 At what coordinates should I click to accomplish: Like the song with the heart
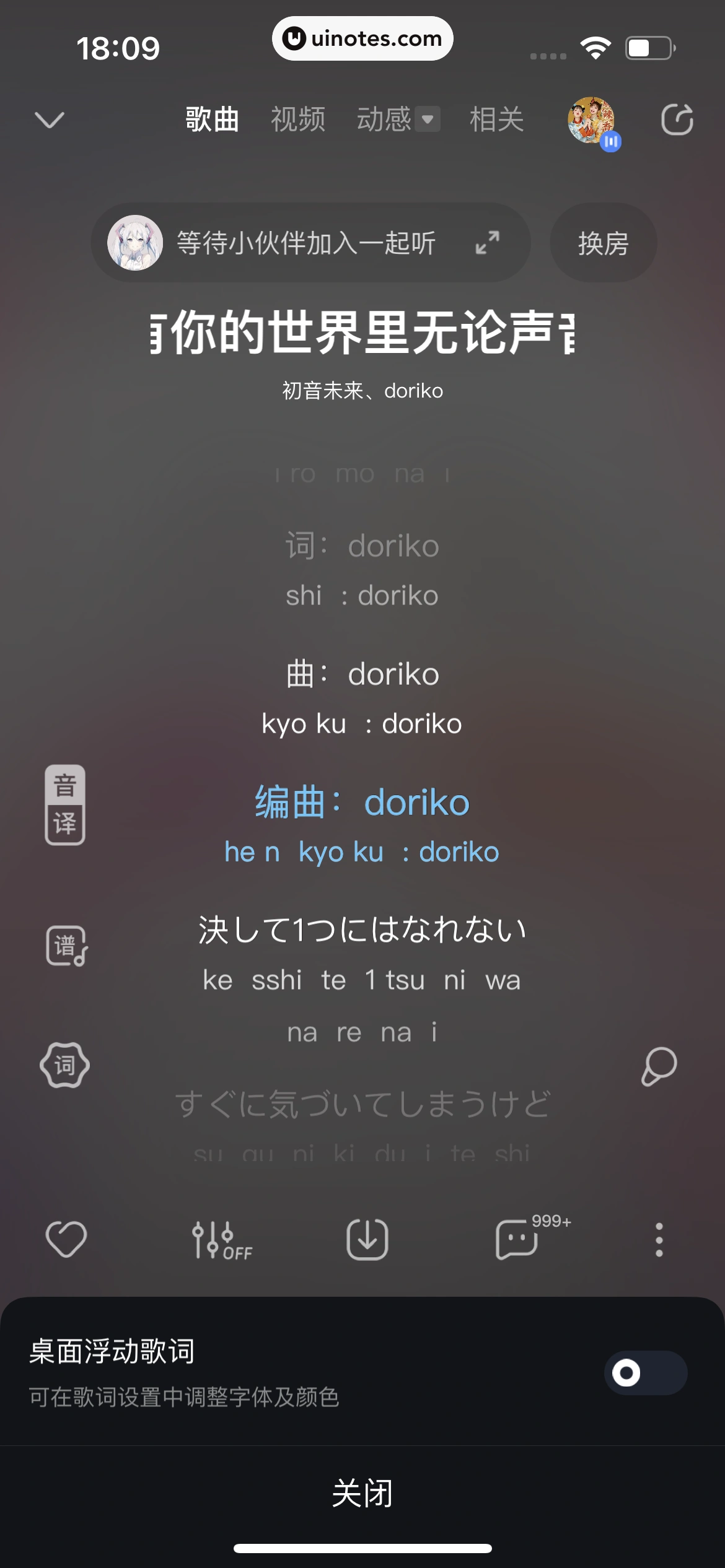(66, 1239)
